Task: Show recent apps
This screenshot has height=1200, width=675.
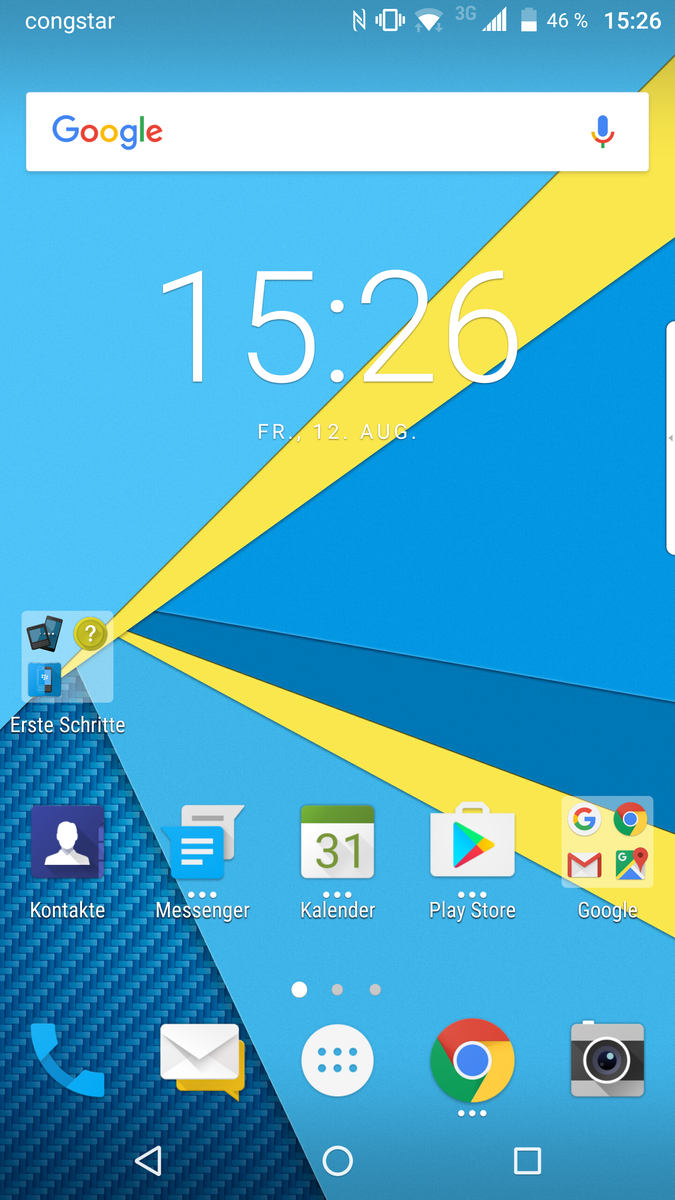Action: point(527,1160)
